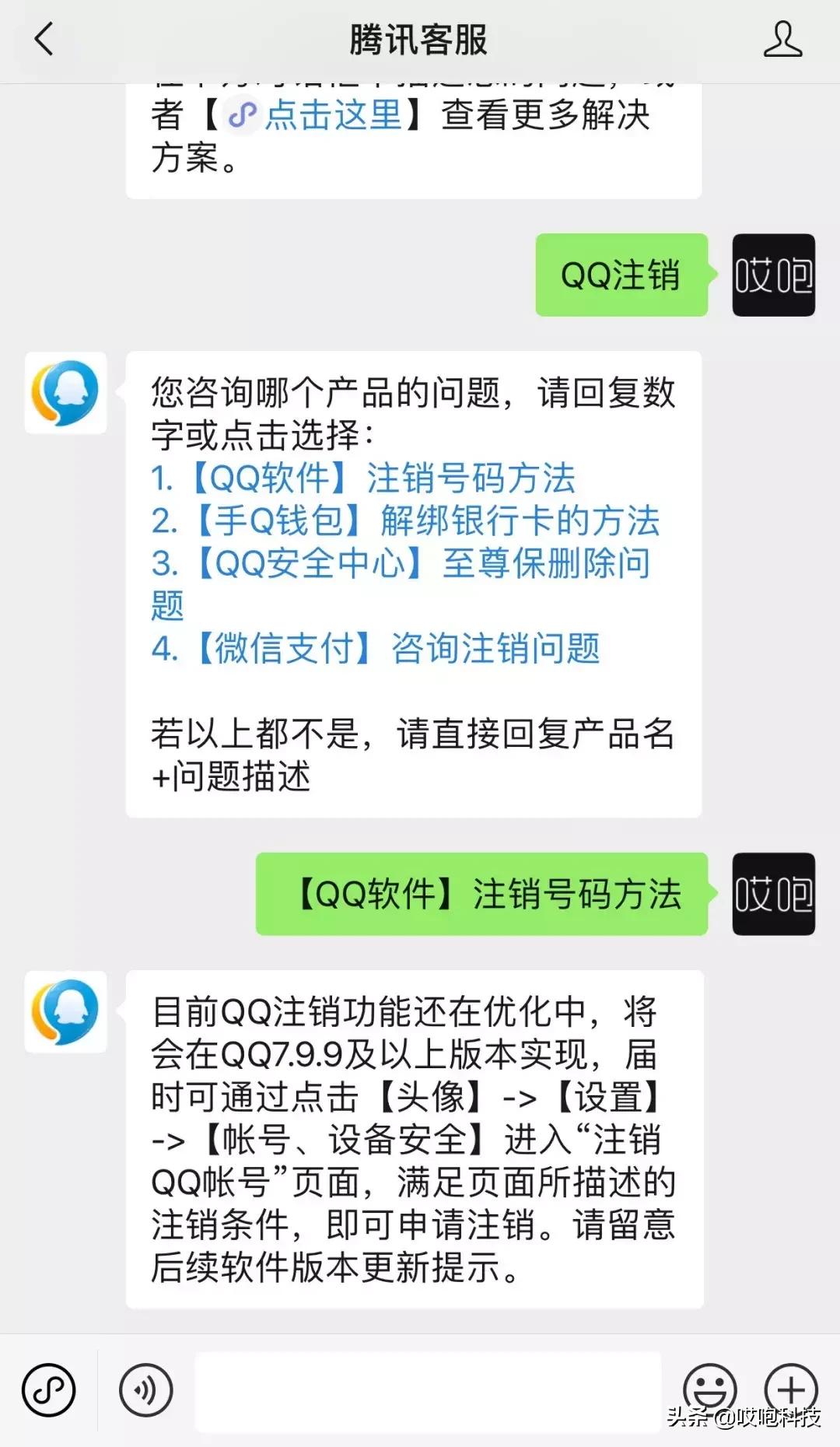The width and height of the screenshot is (840, 1447).
Task: Select option 2 【手Q钱包】解绑银行卡的方法
Action: (x=404, y=523)
